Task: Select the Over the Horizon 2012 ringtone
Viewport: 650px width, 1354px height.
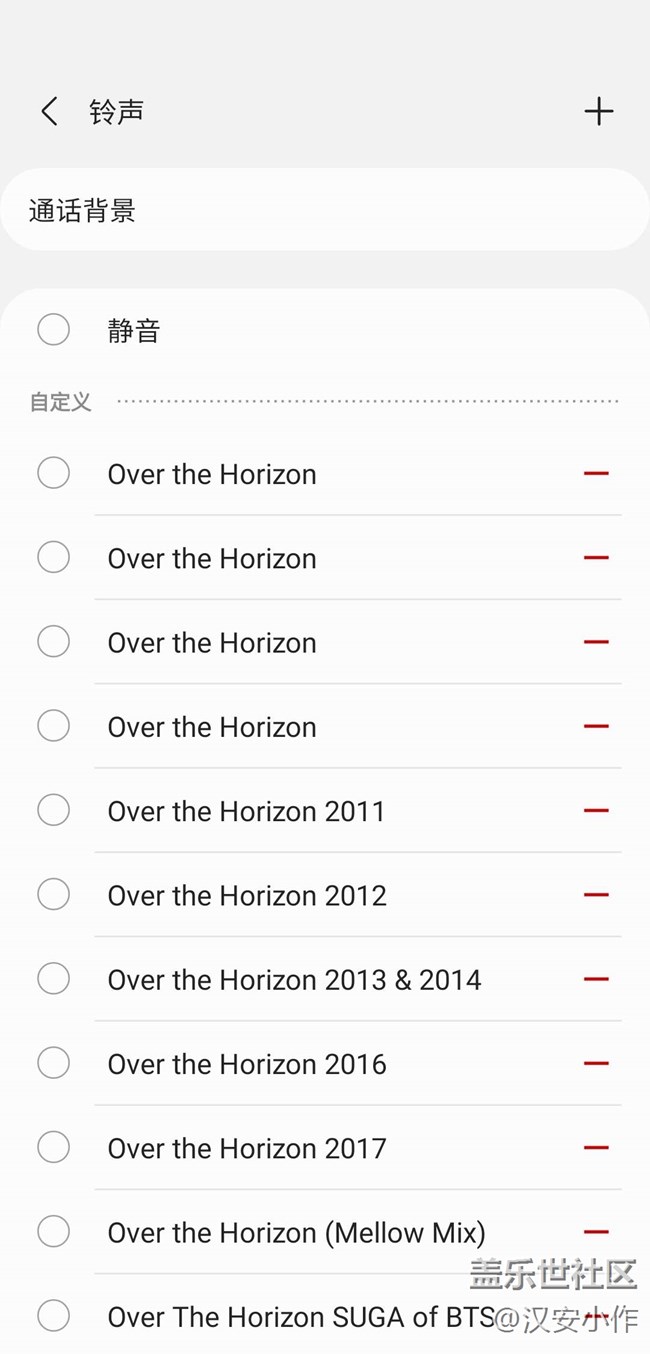Action: point(54,894)
